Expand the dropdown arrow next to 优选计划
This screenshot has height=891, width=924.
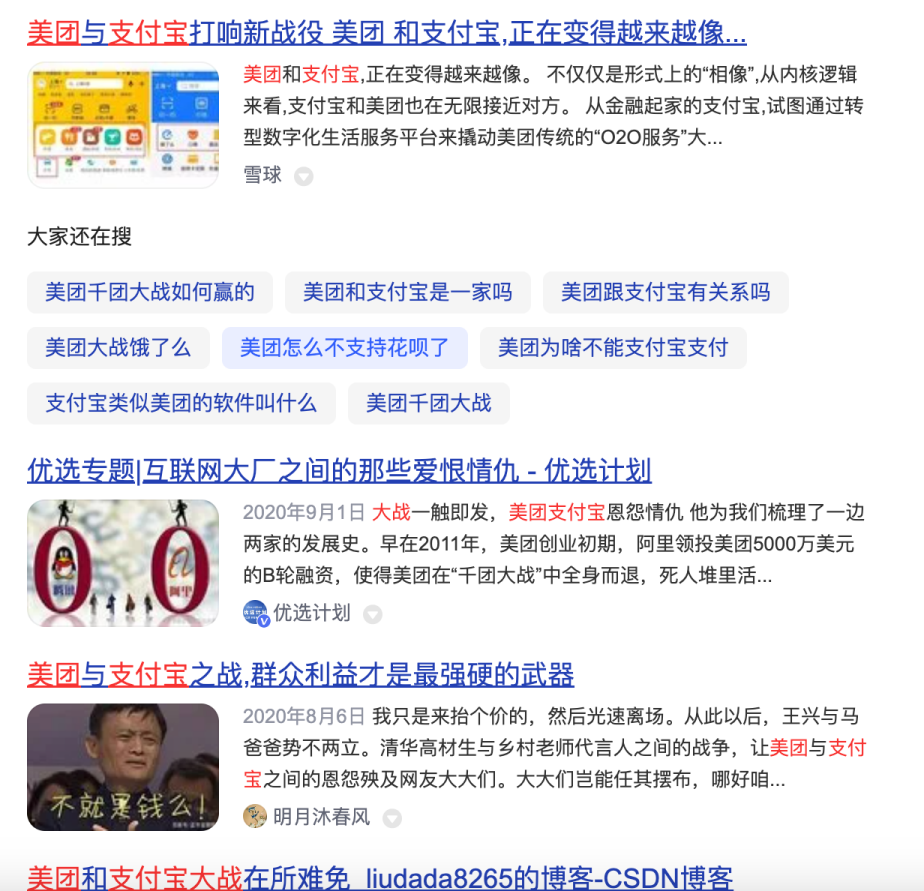point(372,614)
